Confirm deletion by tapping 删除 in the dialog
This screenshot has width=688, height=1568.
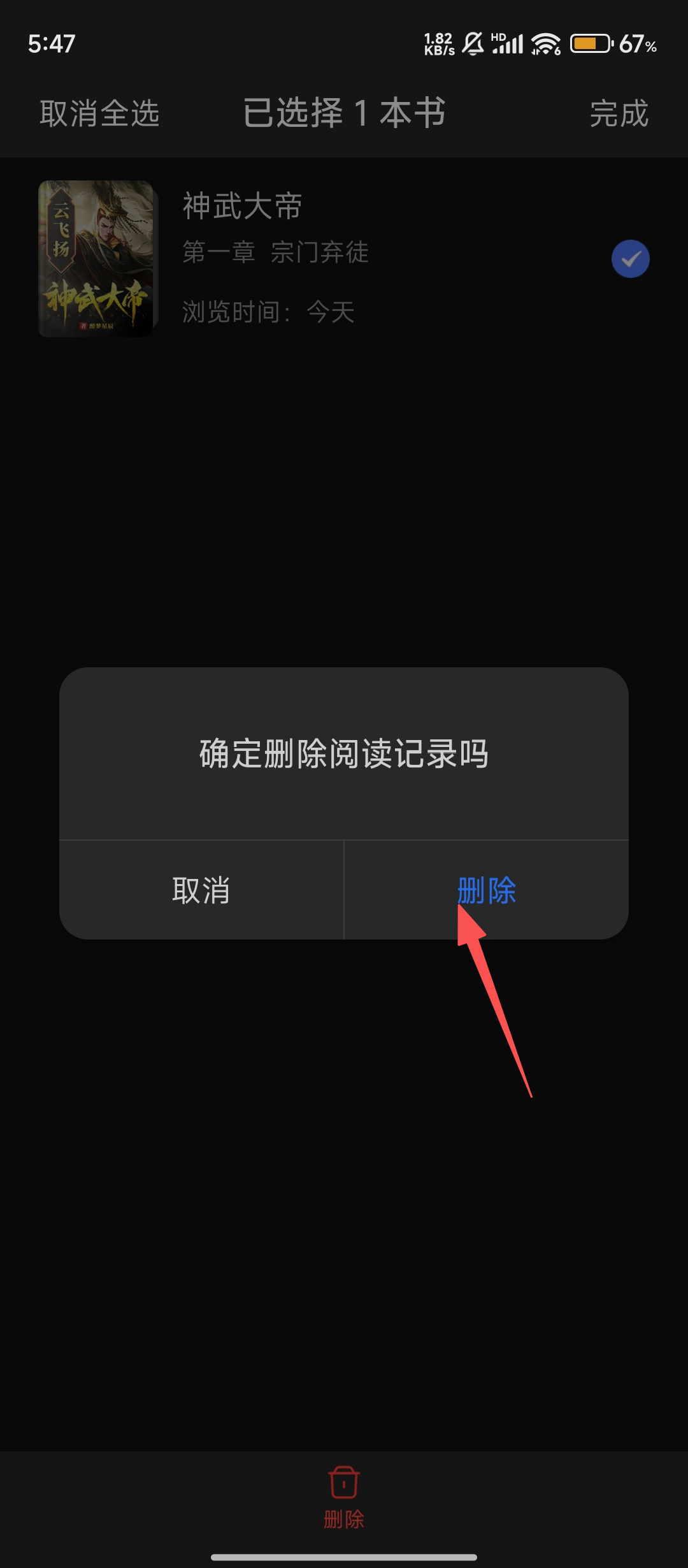click(x=486, y=890)
